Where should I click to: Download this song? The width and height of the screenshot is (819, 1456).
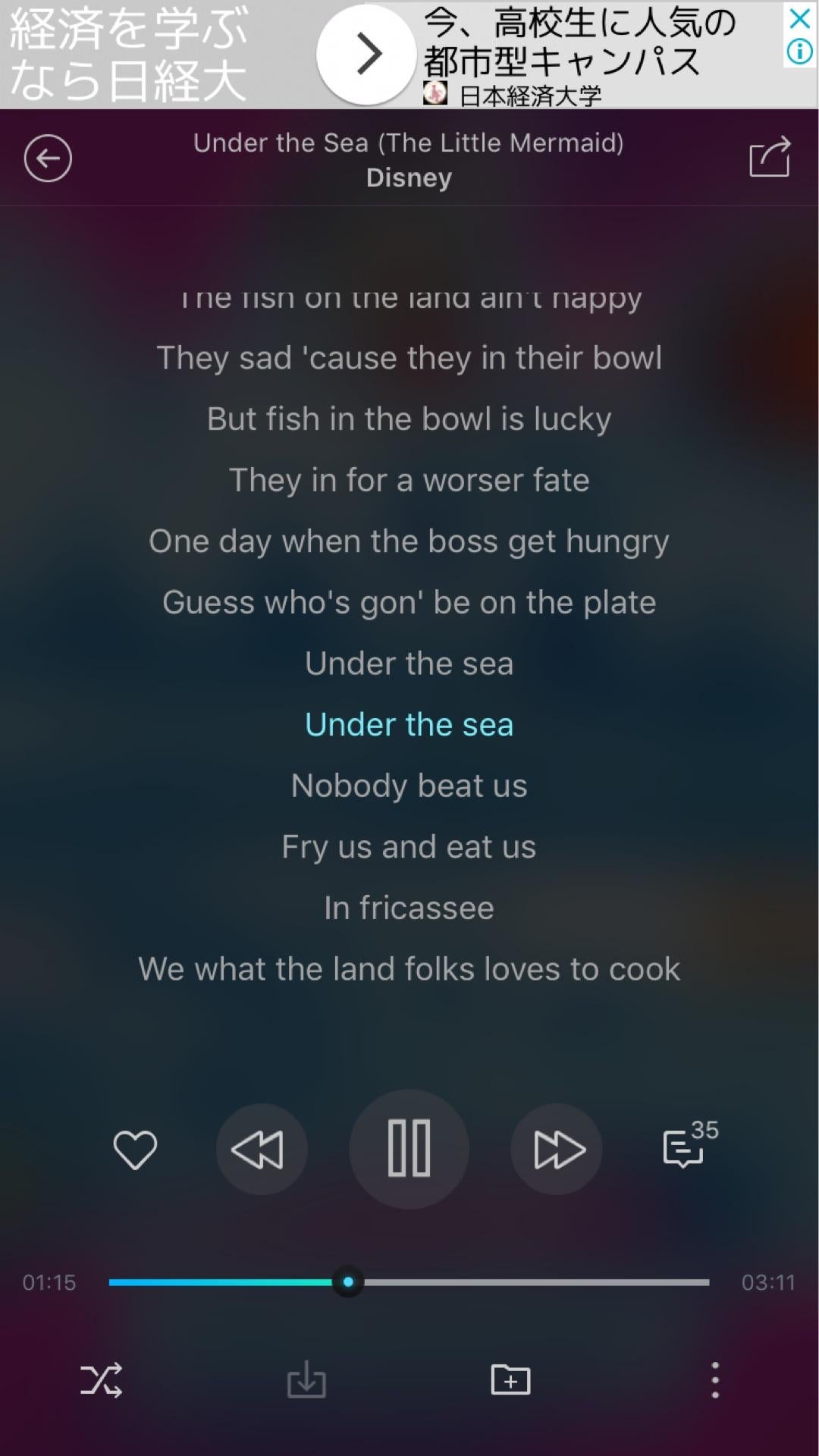(x=306, y=1380)
